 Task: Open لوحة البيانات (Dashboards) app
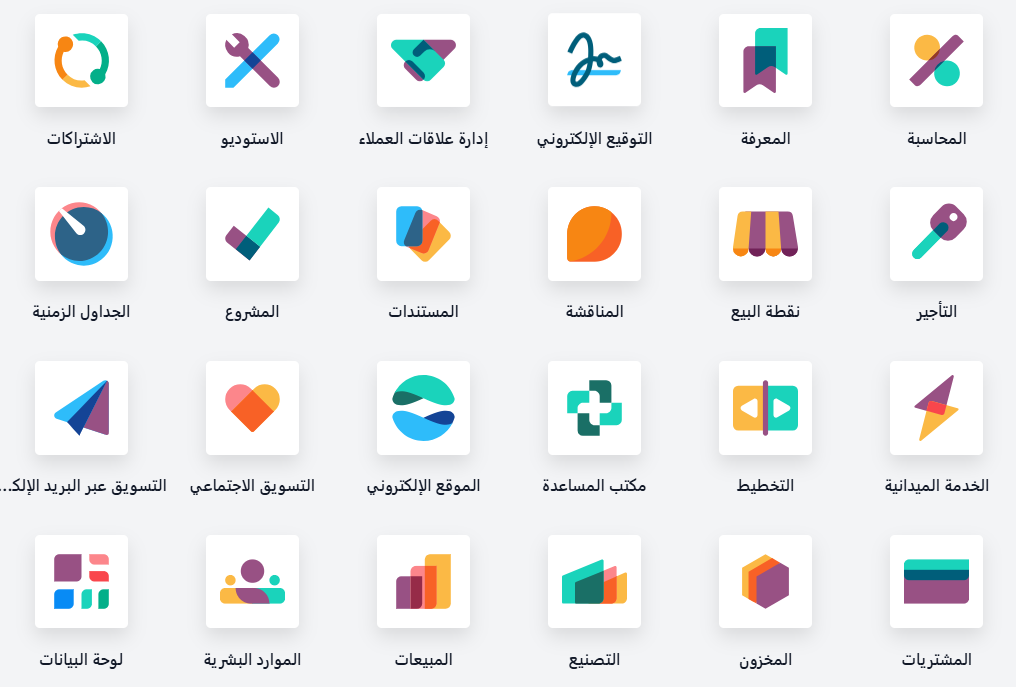pos(81,581)
